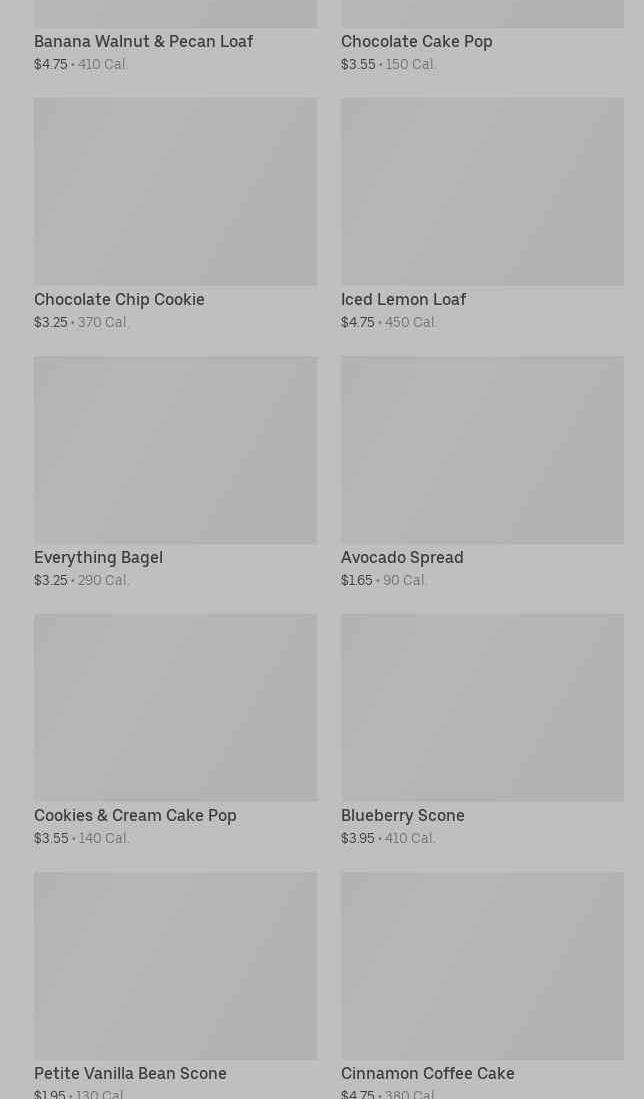View Petite Vanilla Bean Scone item

pyautogui.click(x=175, y=985)
